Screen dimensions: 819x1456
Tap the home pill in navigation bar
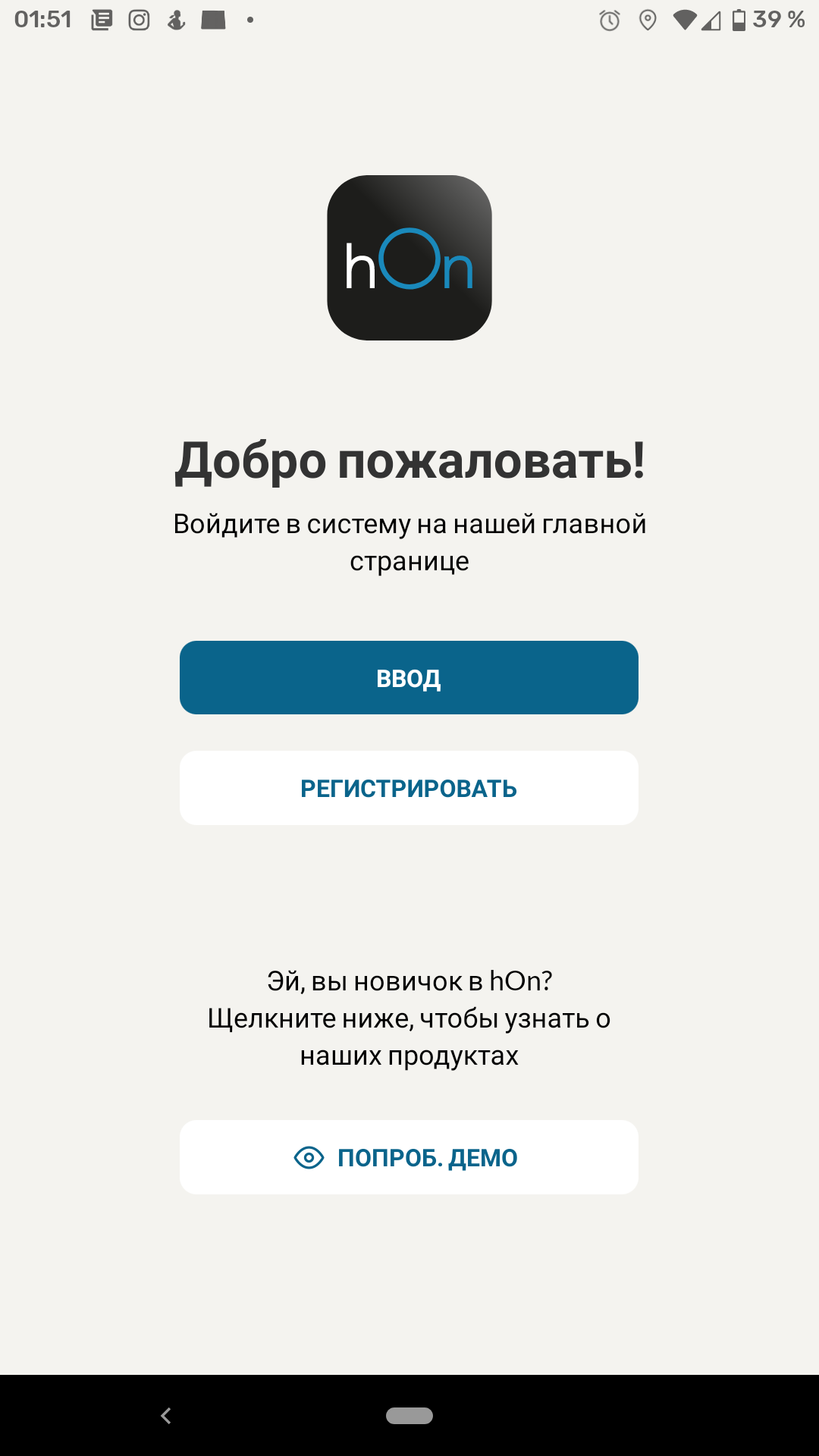point(409,1415)
